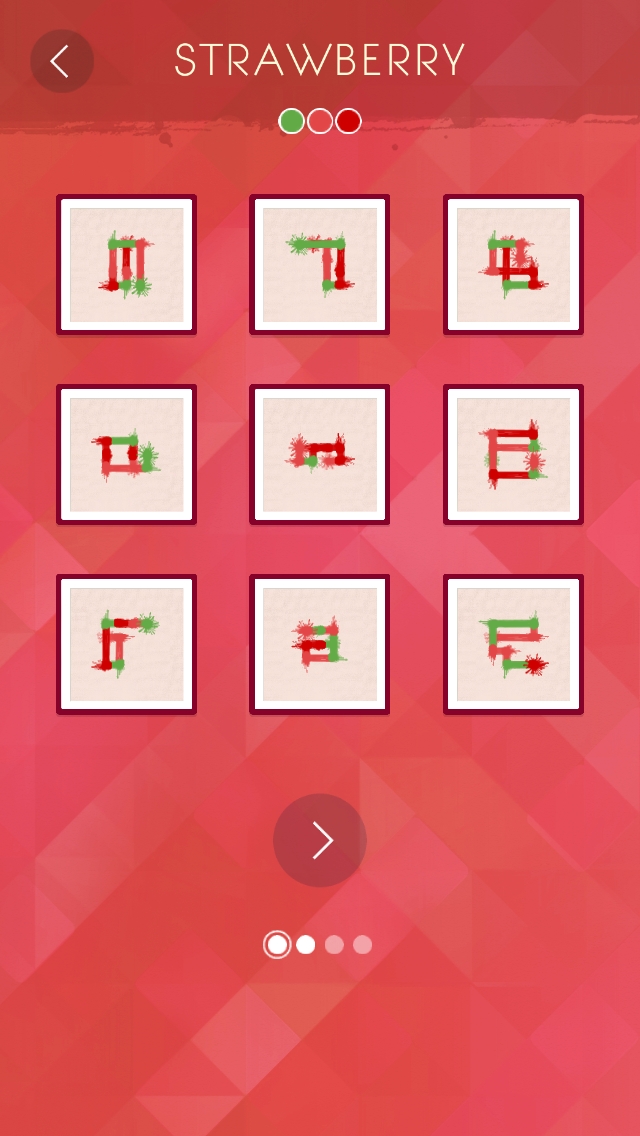
Task: Open the last puzzle in the middle row
Action: [513, 454]
